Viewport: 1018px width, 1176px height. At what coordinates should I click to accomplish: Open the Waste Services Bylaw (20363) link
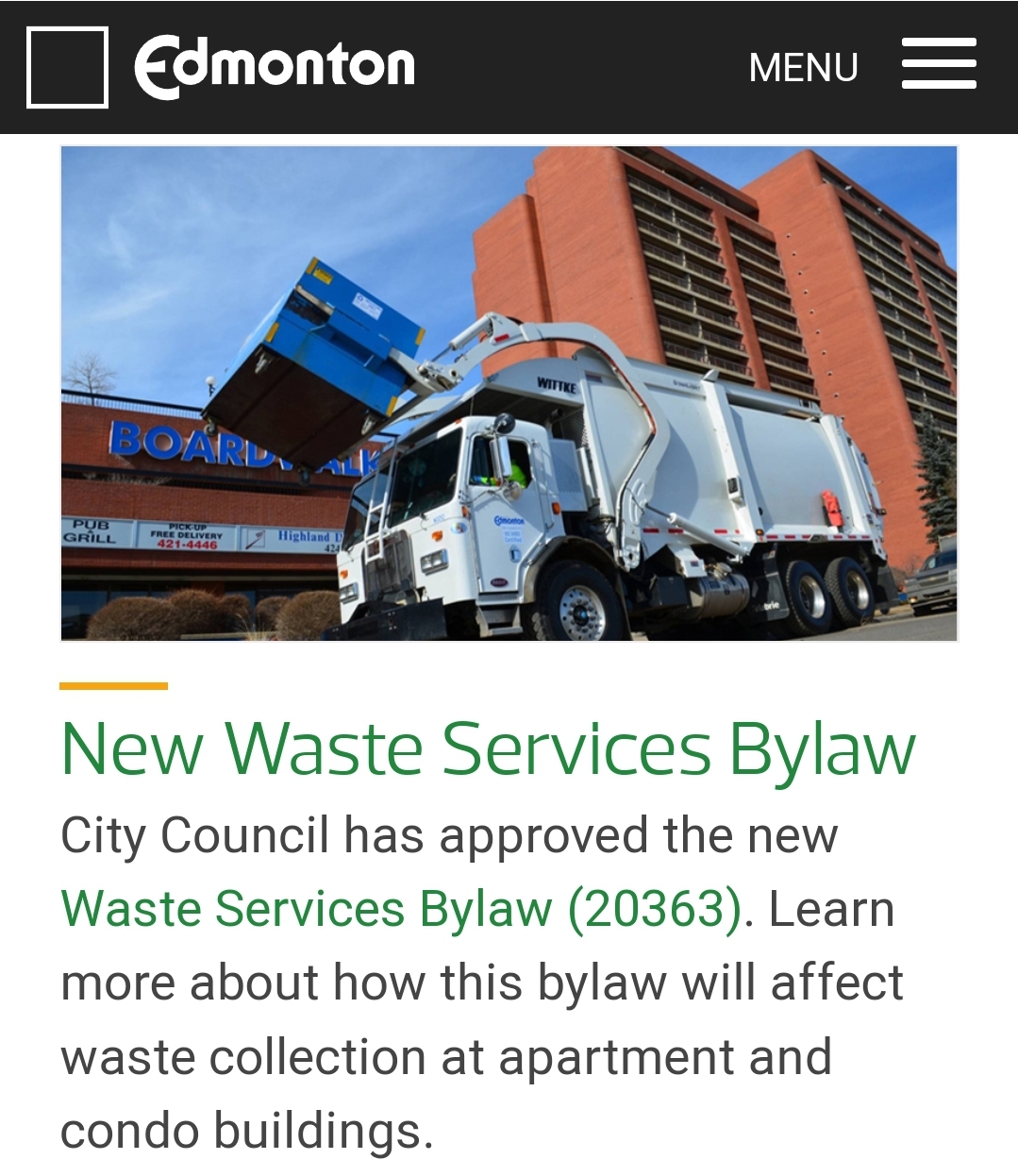[x=401, y=909]
